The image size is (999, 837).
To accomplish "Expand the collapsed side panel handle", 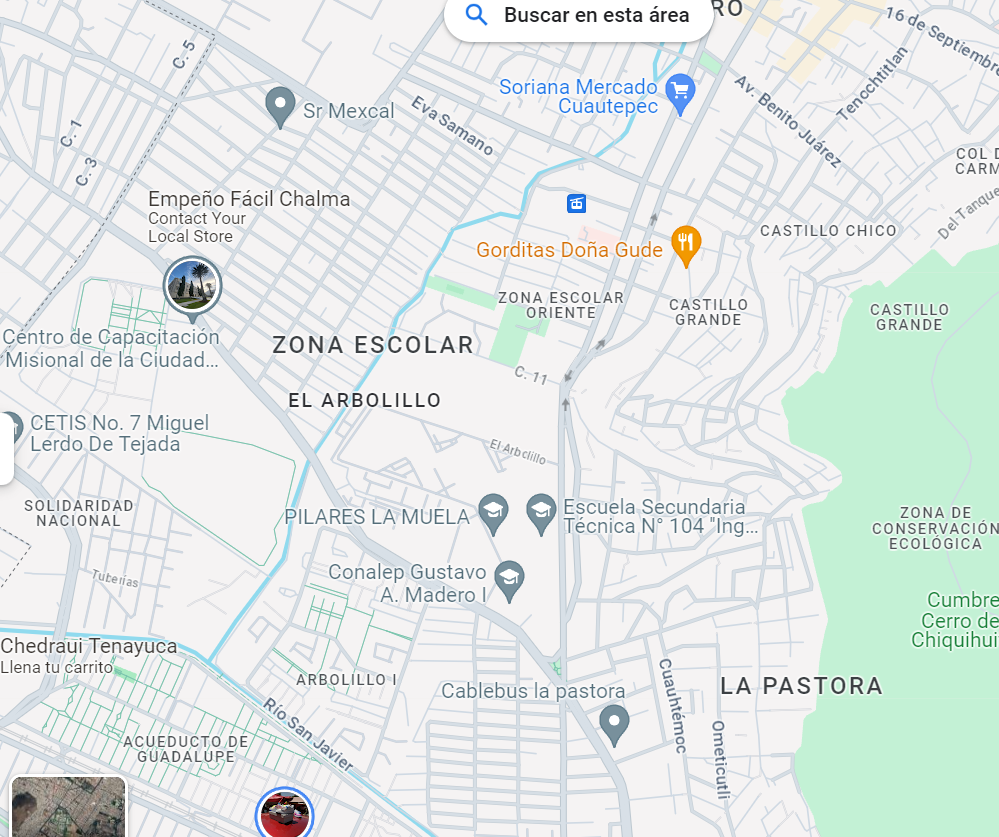I will [x=5, y=450].
